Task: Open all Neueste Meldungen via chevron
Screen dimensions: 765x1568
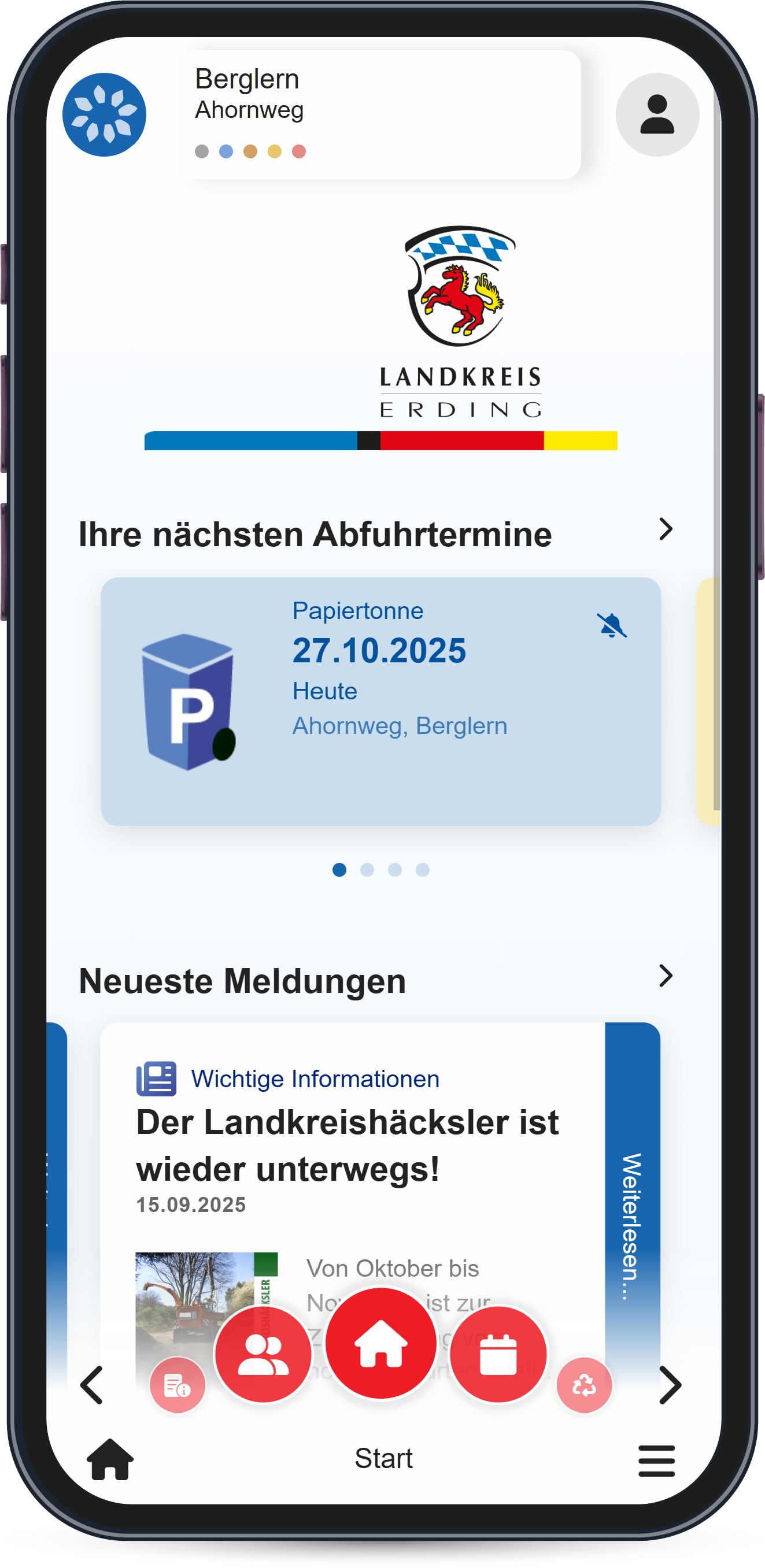Action: [x=665, y=976]
